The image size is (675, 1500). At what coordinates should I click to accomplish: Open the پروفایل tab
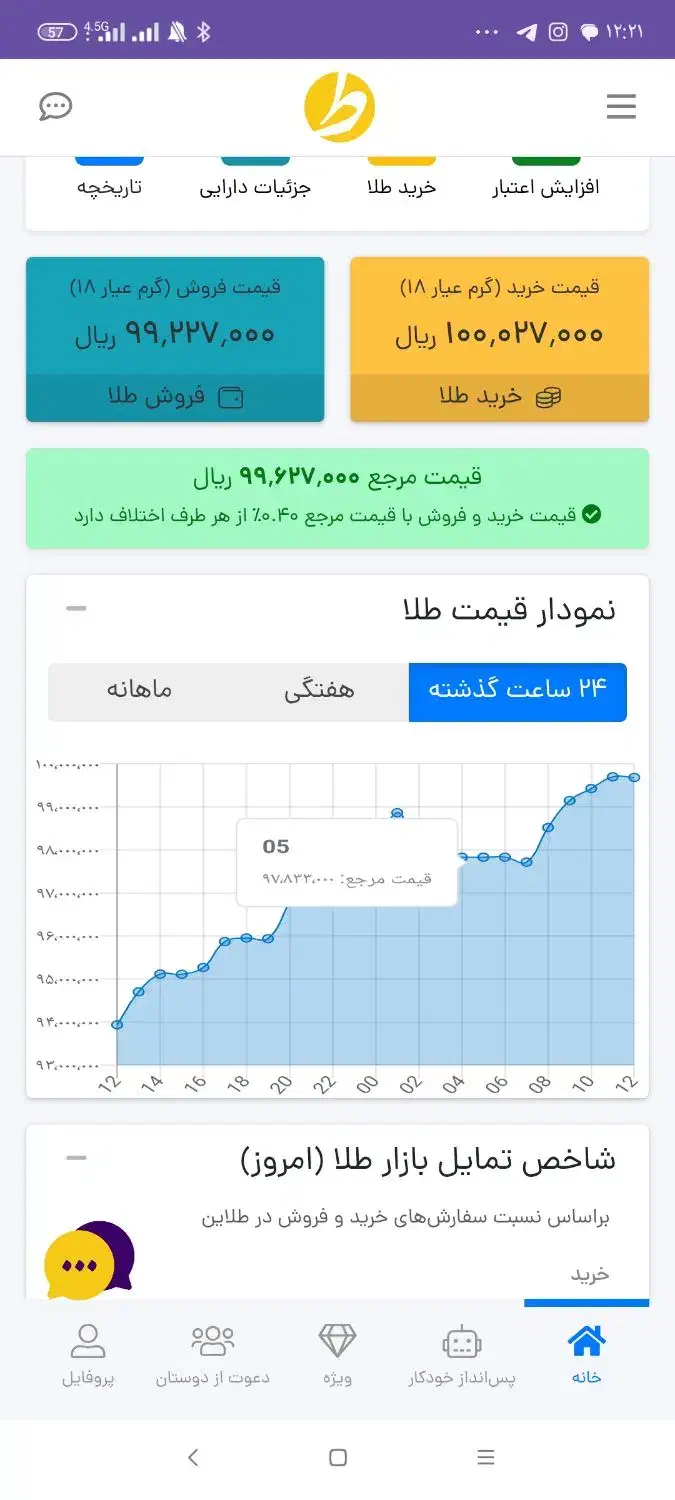[88, 1355]
